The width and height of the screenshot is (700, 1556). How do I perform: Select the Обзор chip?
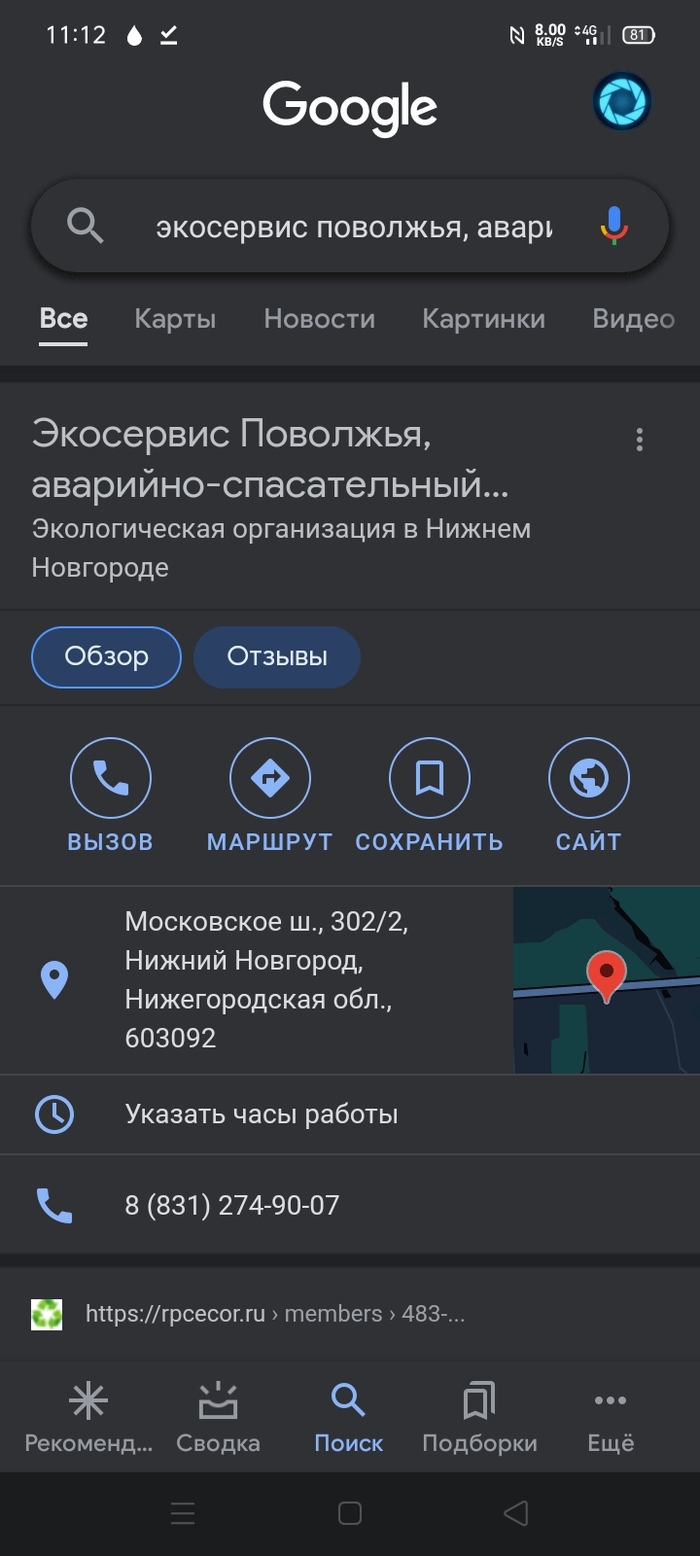coord(106,657)
